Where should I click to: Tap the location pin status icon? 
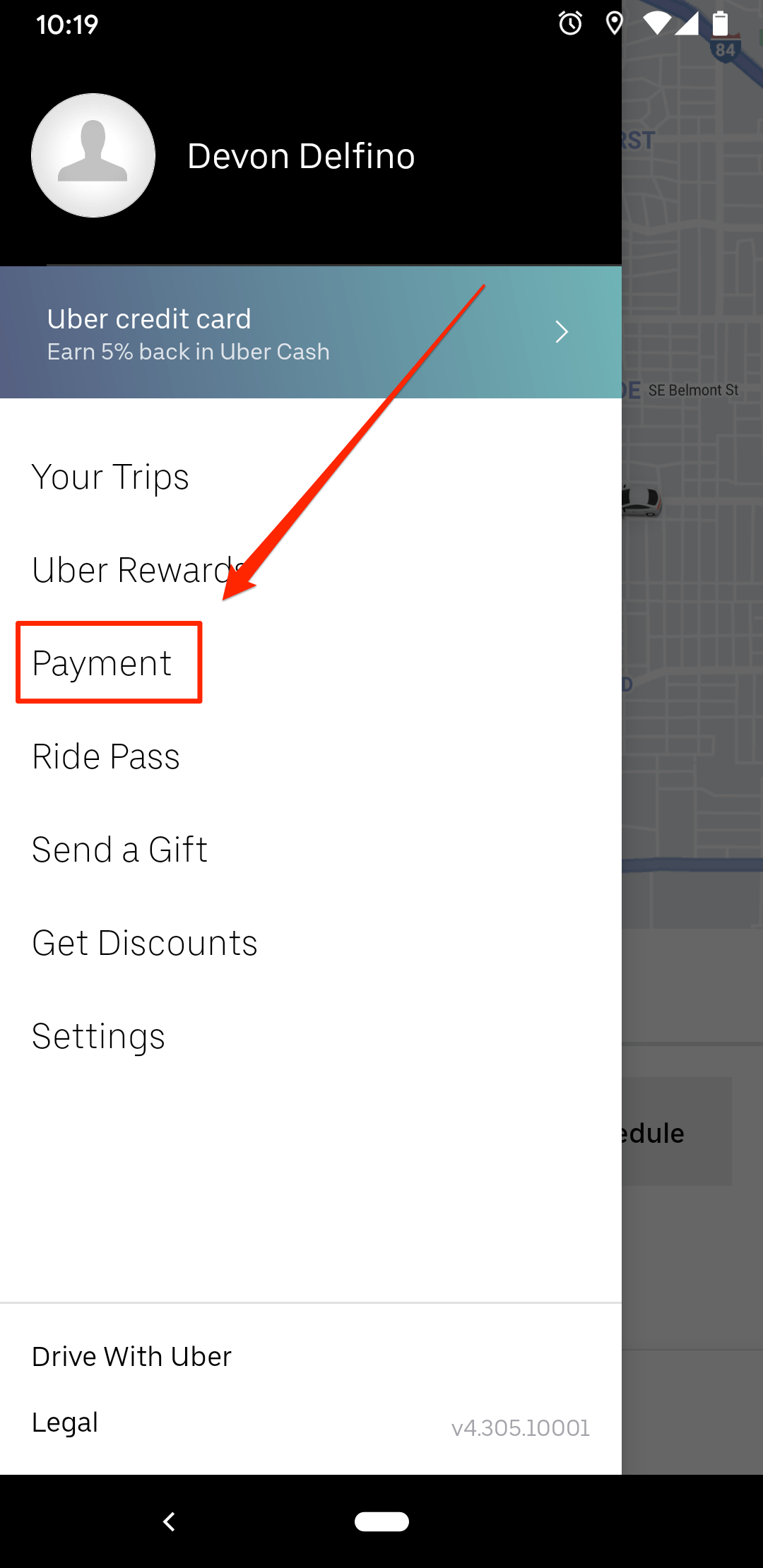(614, 23)
